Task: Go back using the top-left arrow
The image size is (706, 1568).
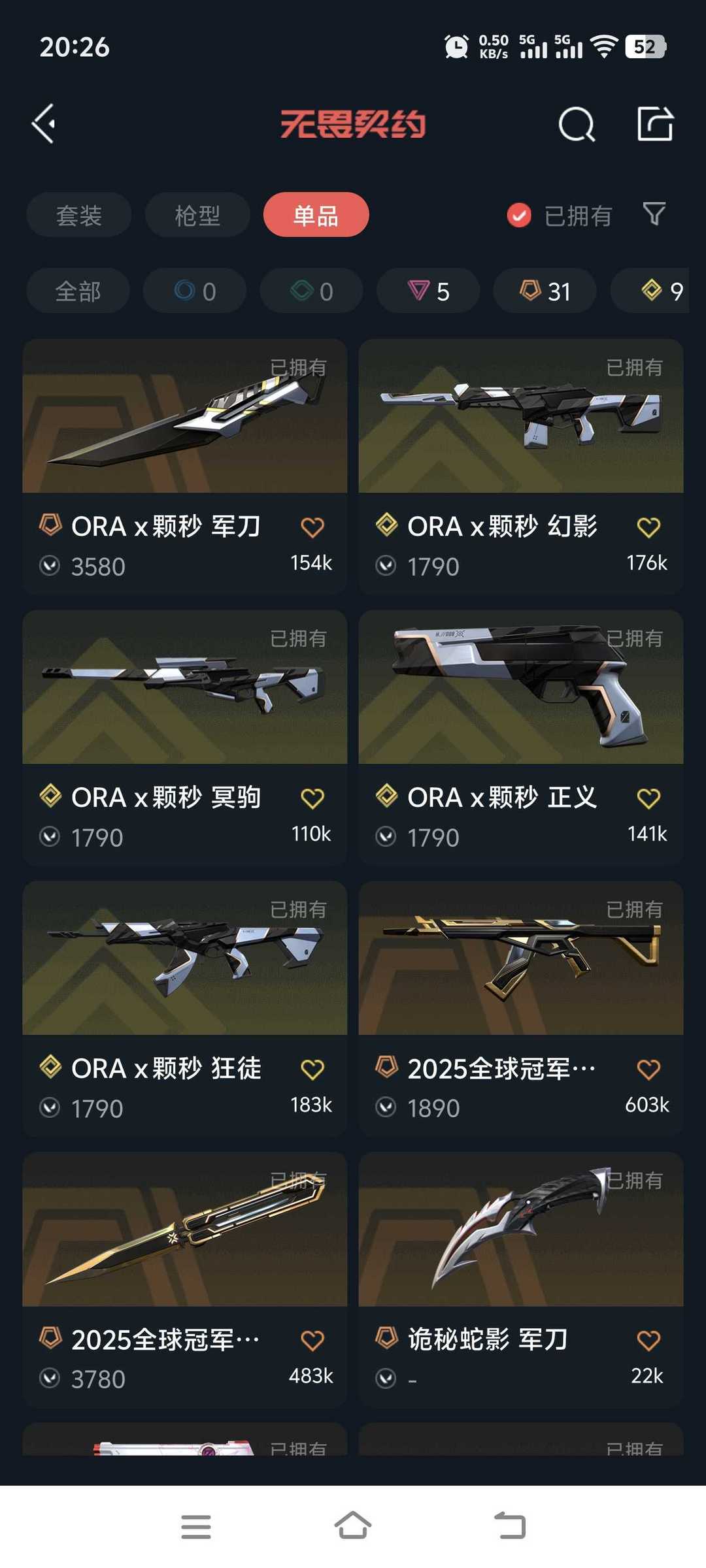Action: (44, 123)
